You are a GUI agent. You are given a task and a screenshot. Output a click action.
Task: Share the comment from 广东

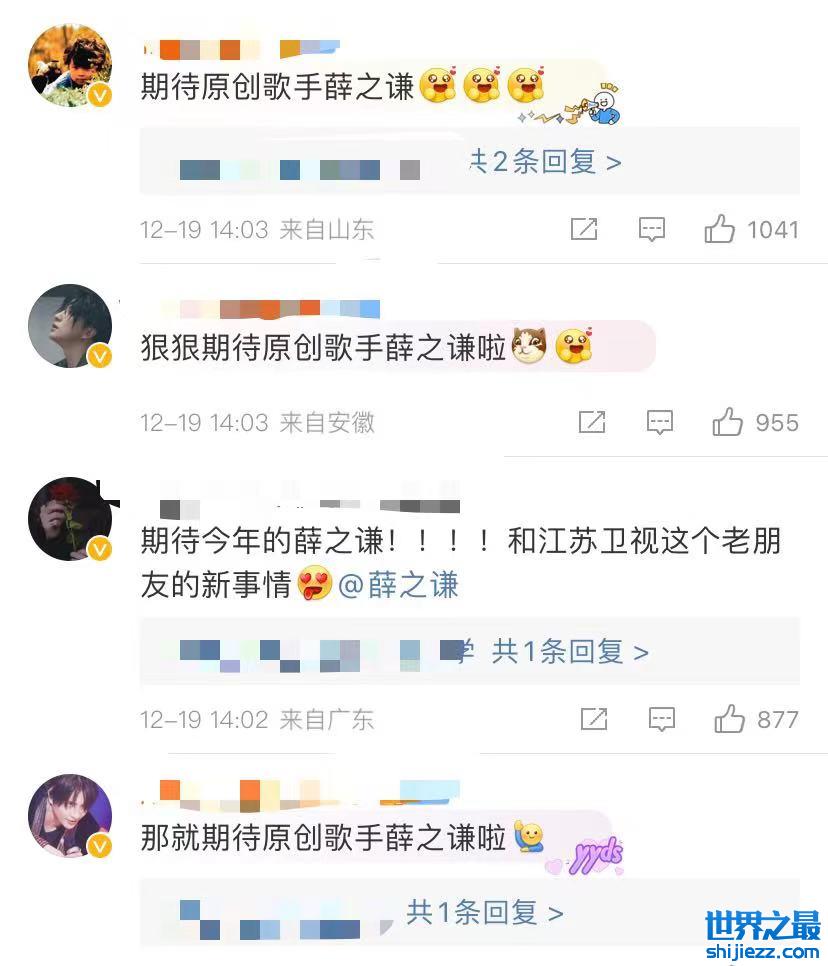tap(594, 719)
